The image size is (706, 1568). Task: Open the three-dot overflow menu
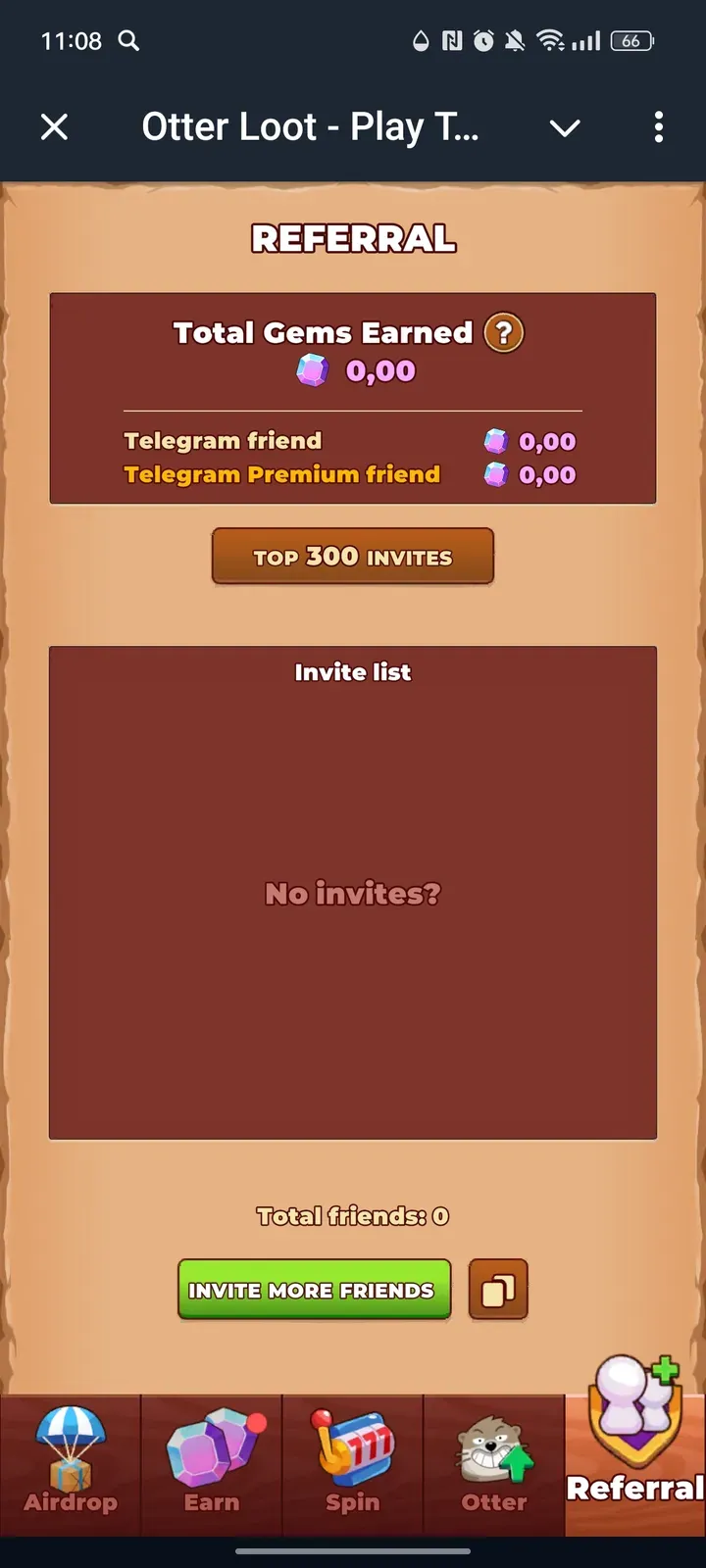click(658, 127)
